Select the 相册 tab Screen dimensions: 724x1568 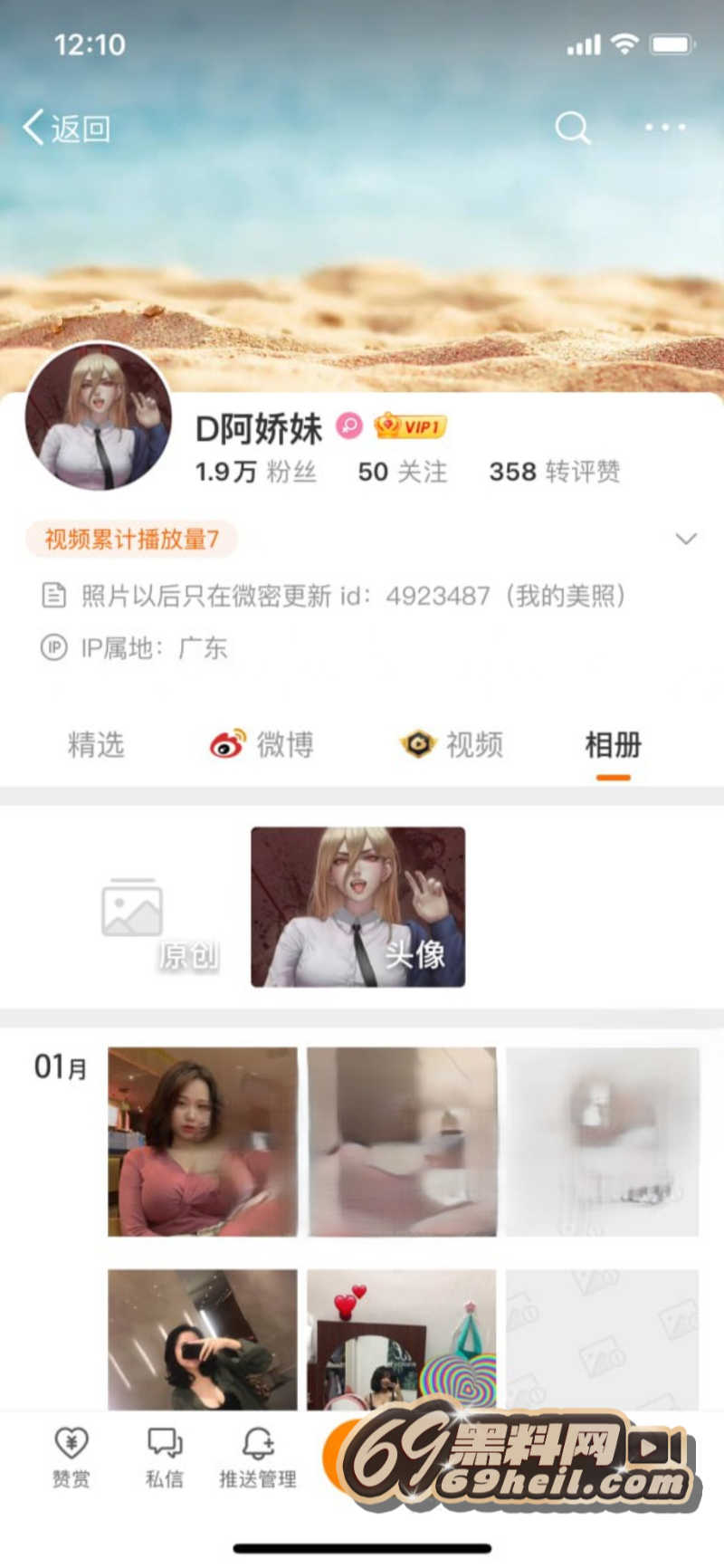coord(613,745)
